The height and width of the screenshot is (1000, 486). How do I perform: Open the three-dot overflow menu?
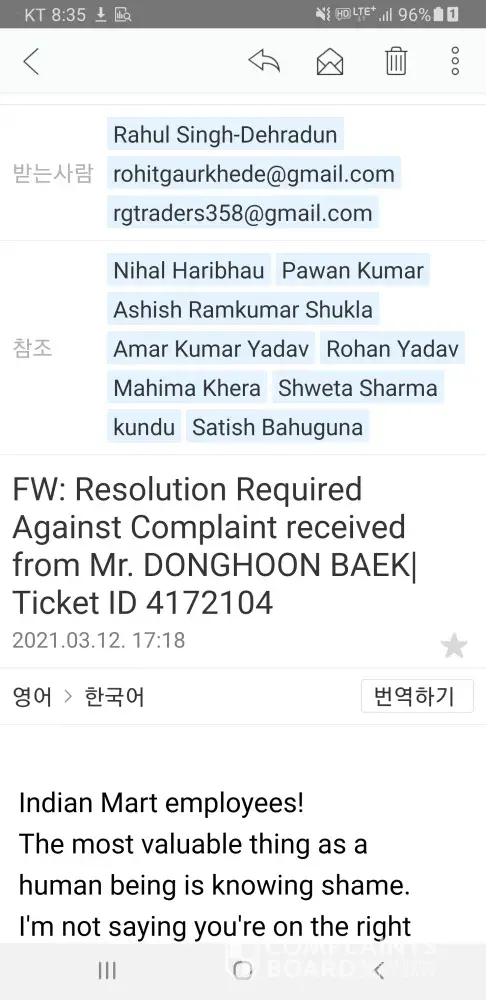(x=455, y=61)
